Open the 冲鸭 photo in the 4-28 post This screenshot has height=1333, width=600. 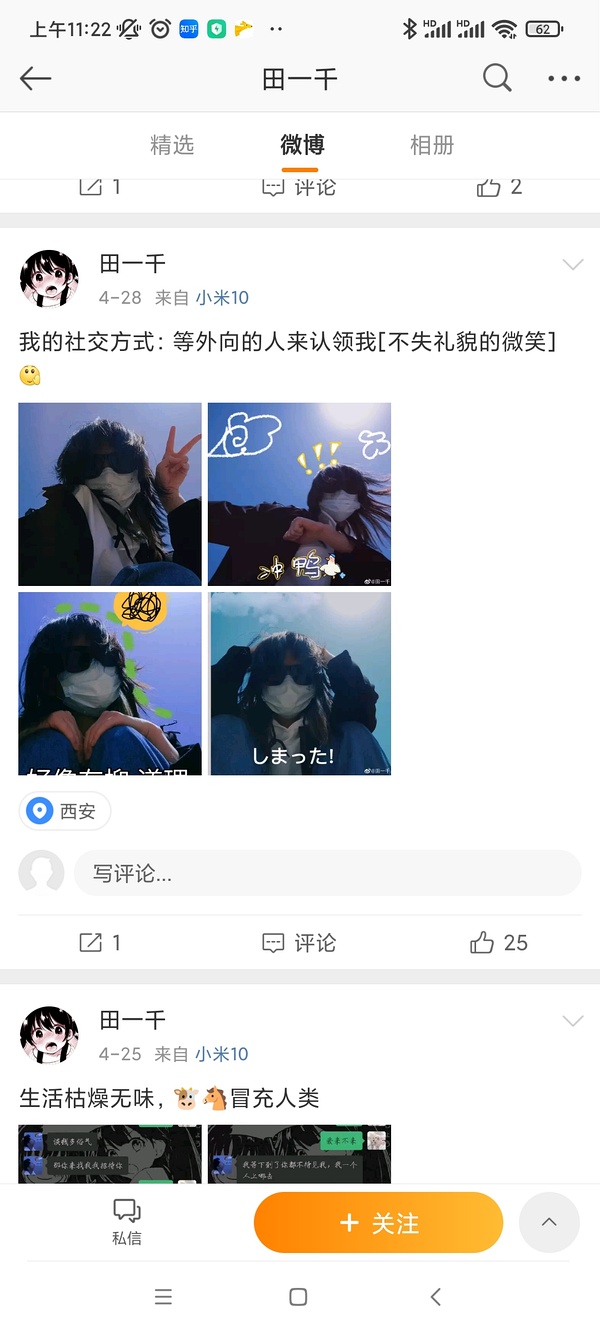tap(299, 494)
